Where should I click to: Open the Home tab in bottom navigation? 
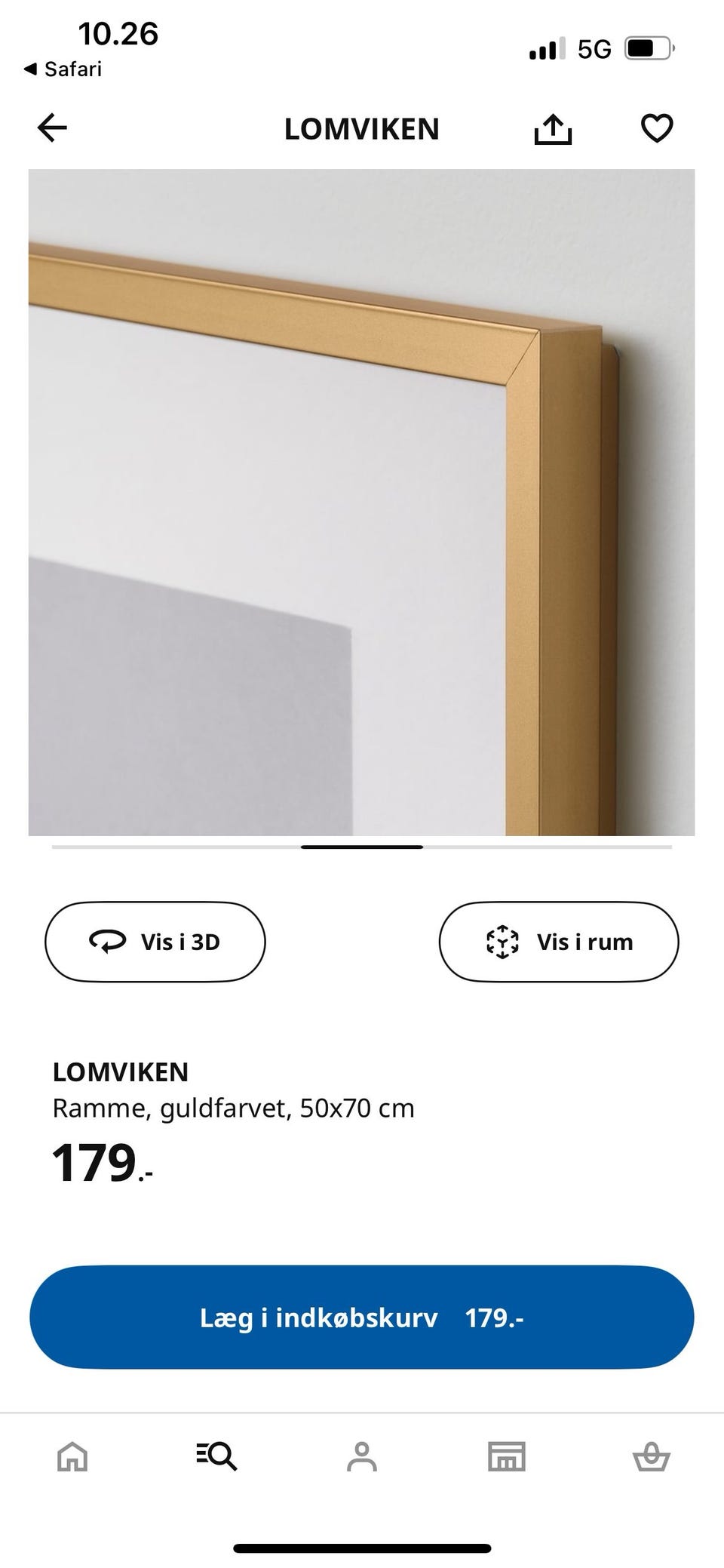click(71, 1458)
